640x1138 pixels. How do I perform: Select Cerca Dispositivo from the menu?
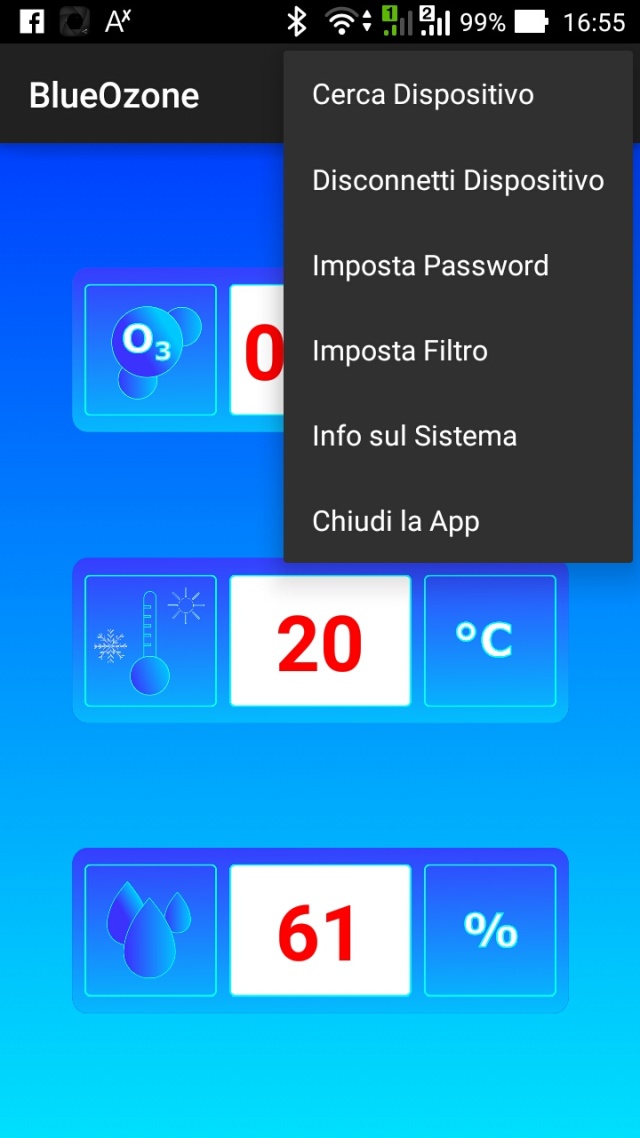coord(458,94)
